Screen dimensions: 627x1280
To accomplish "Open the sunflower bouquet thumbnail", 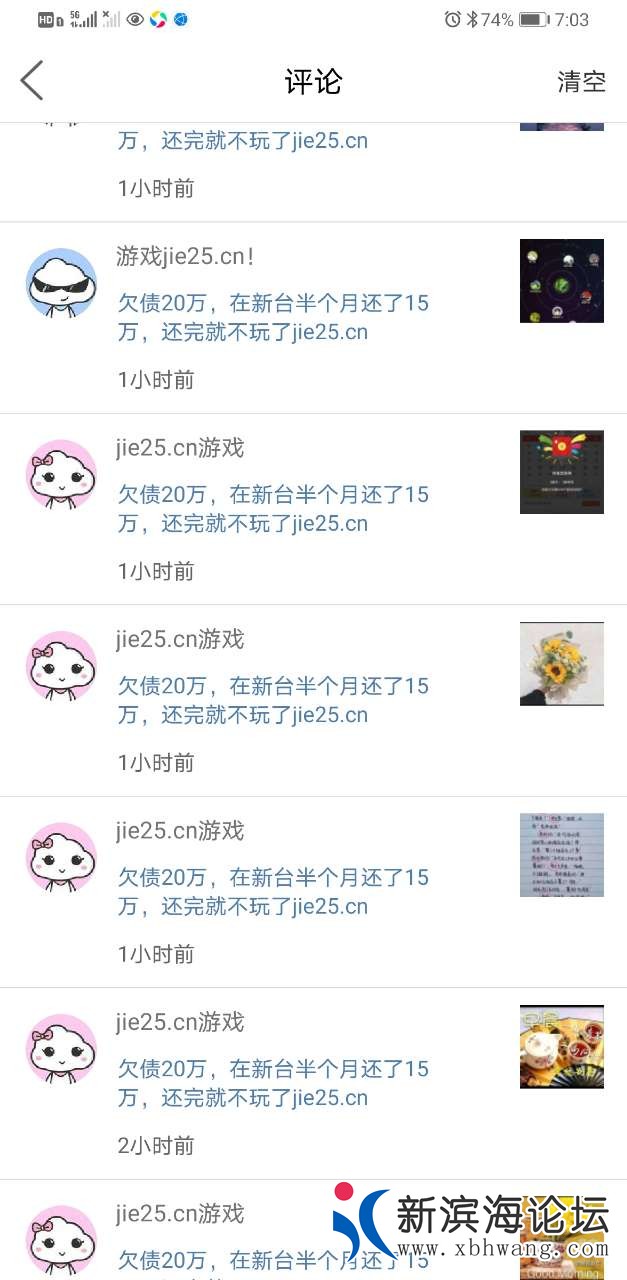I will click(x=561, y=664).
